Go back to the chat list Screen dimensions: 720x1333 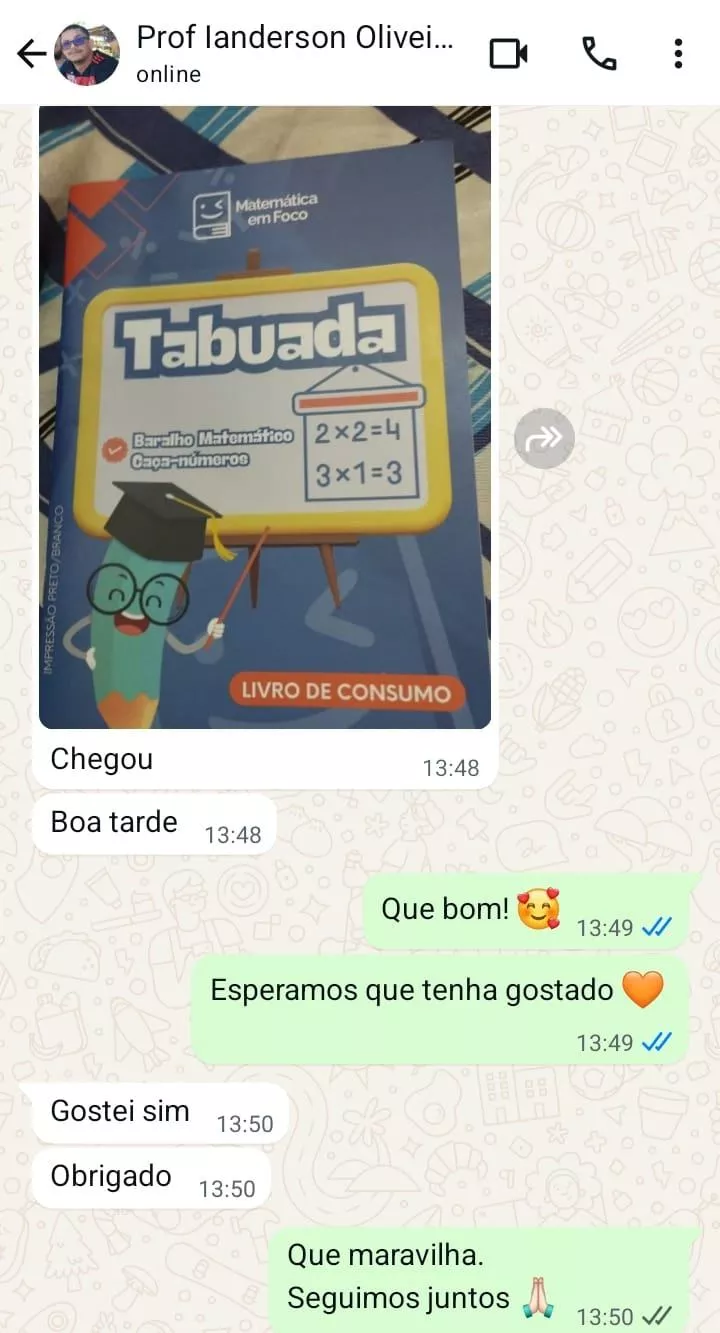click(x=32, y=53)
